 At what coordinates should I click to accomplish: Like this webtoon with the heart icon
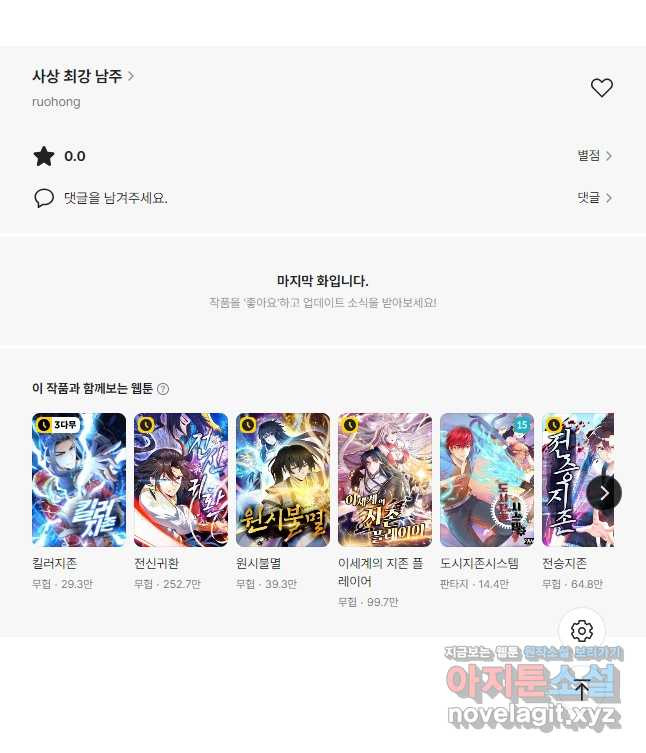point(601,88)
